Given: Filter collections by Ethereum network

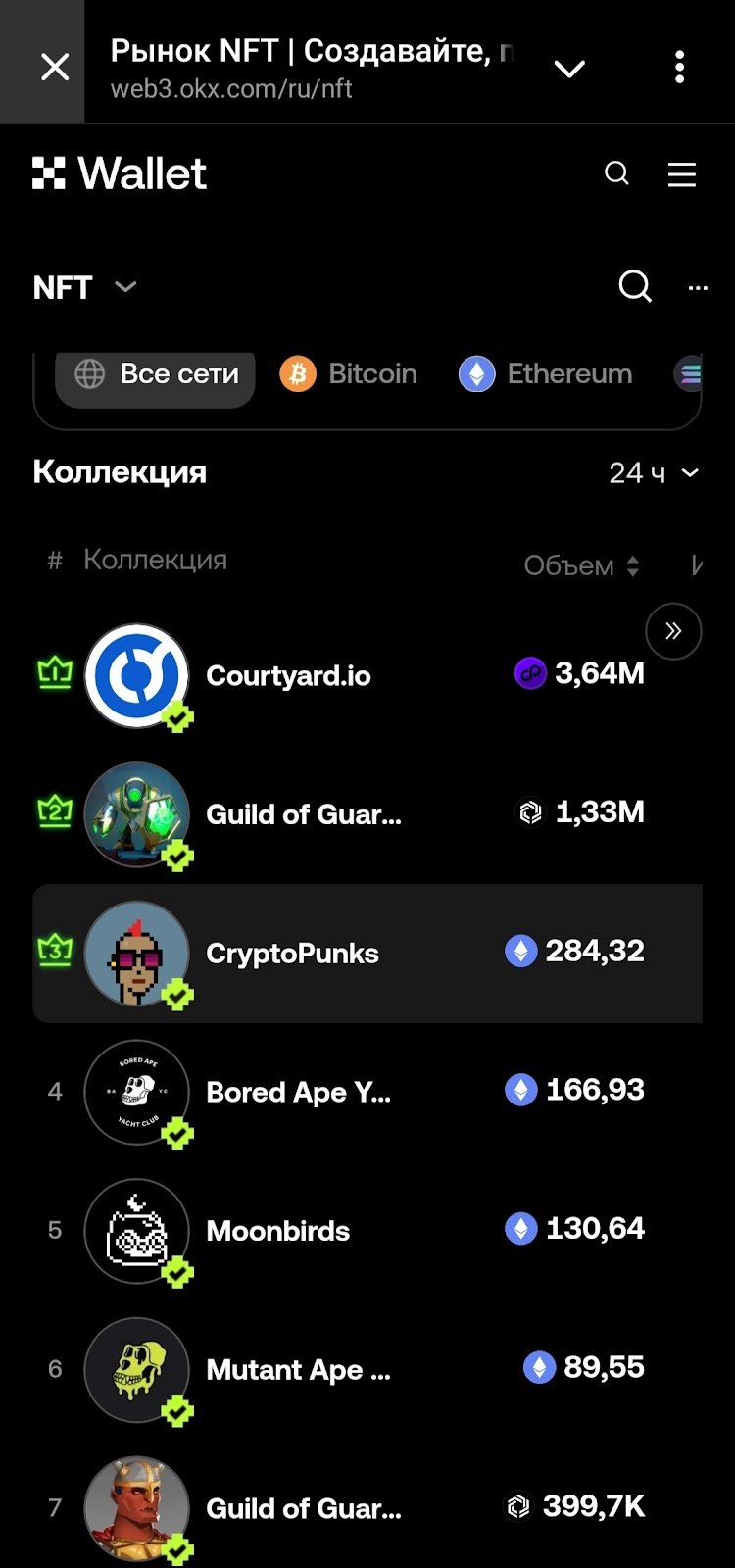Looking at the screenshot, I should tap(547, 374).
